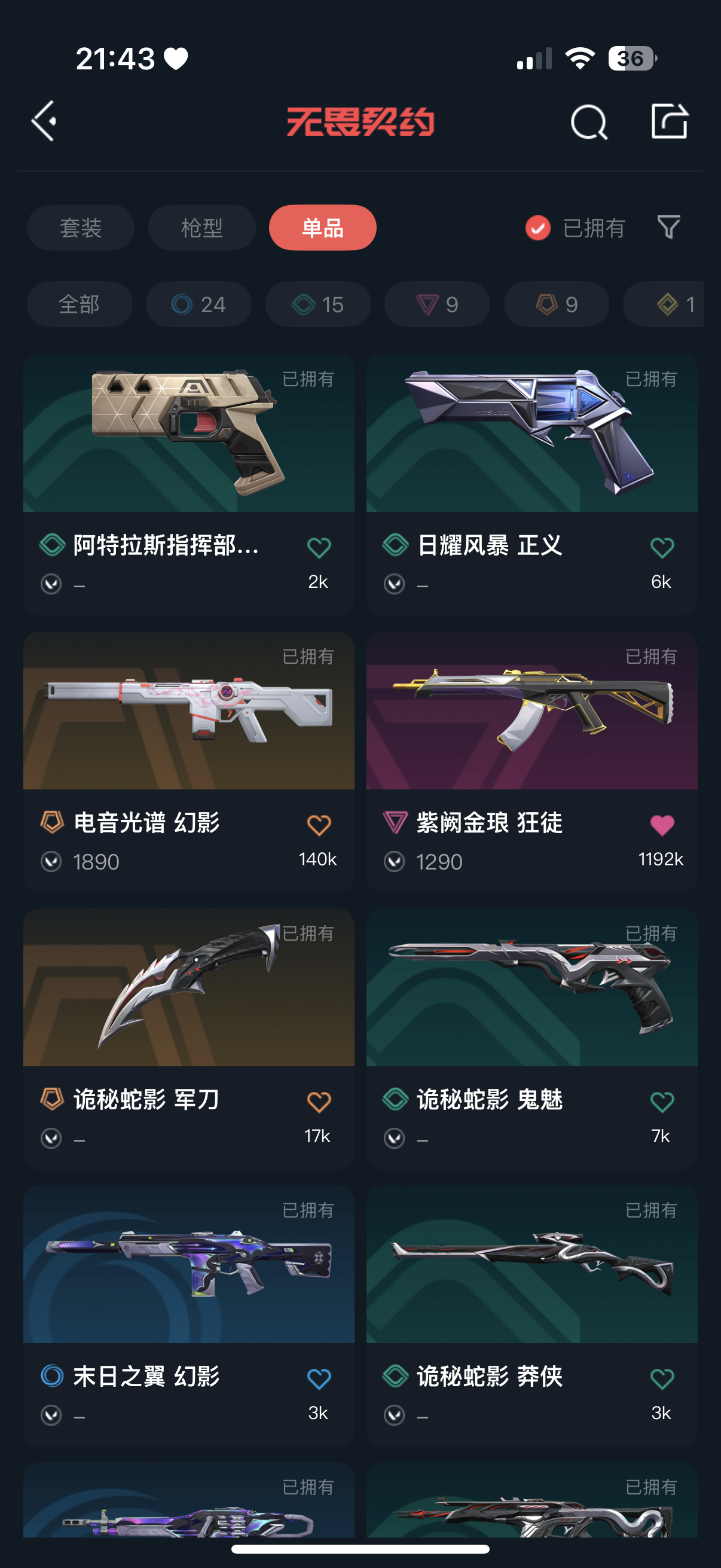
Task: Filter by the green rarity chip with 15
Action: 317,304
